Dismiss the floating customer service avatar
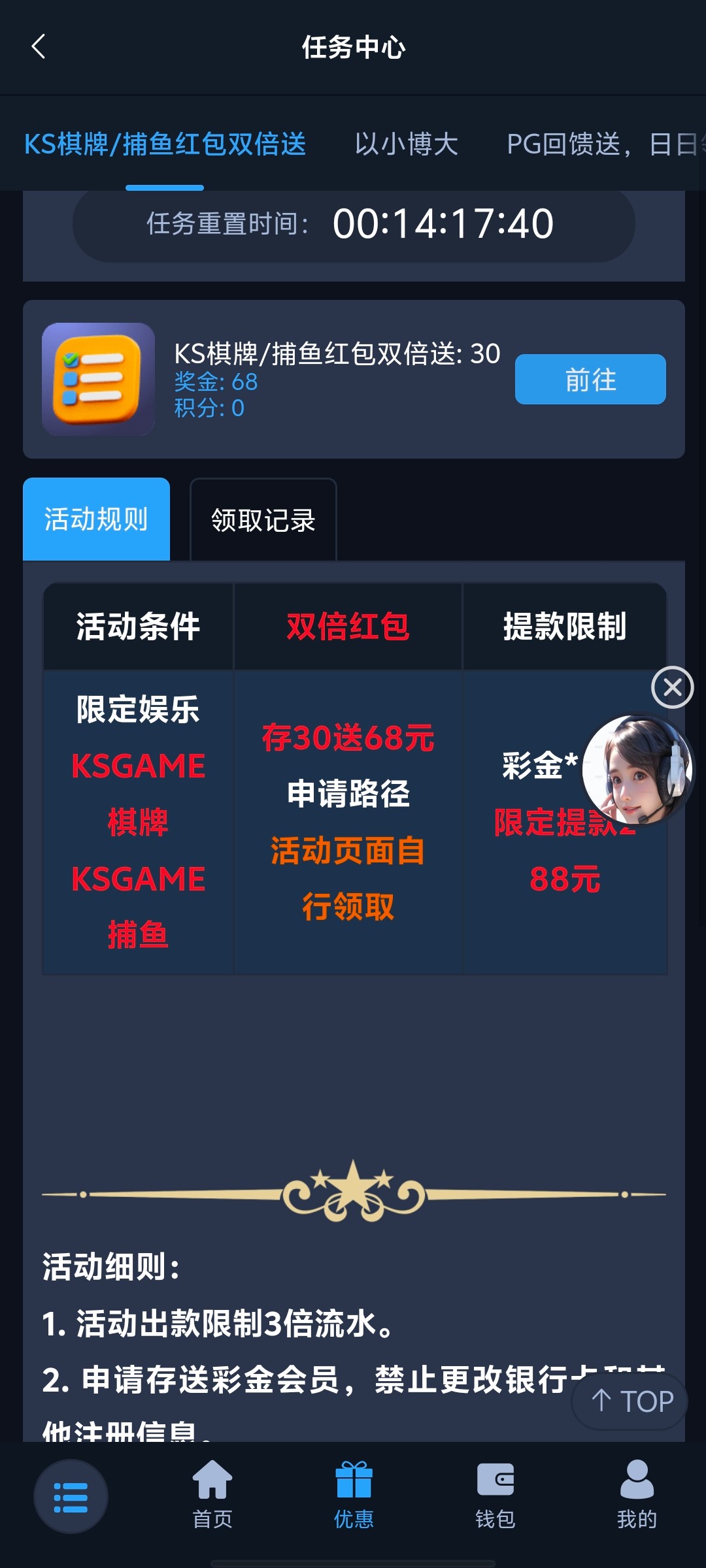 [672, 687]
